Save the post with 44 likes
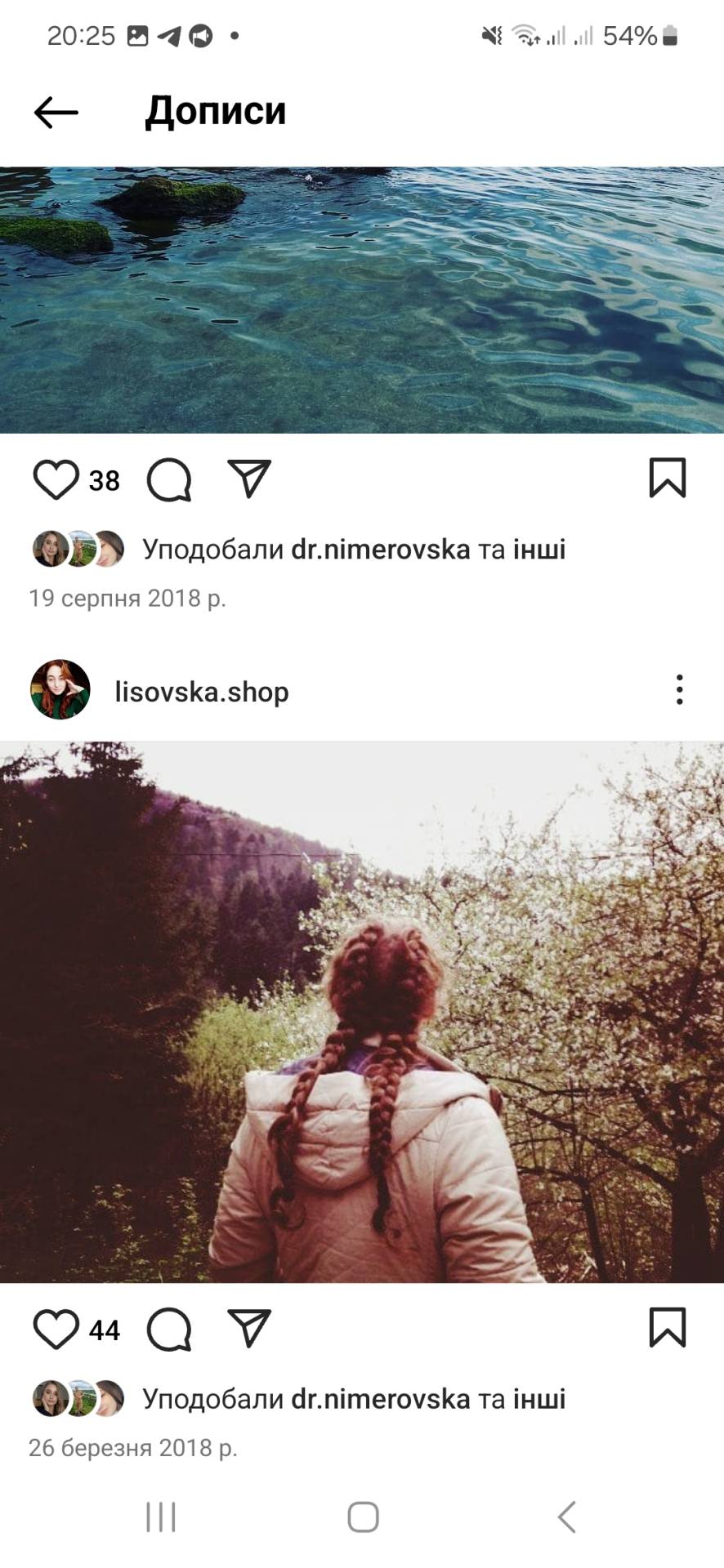This screenshot has width=724, height=1568. (667, 1327)
